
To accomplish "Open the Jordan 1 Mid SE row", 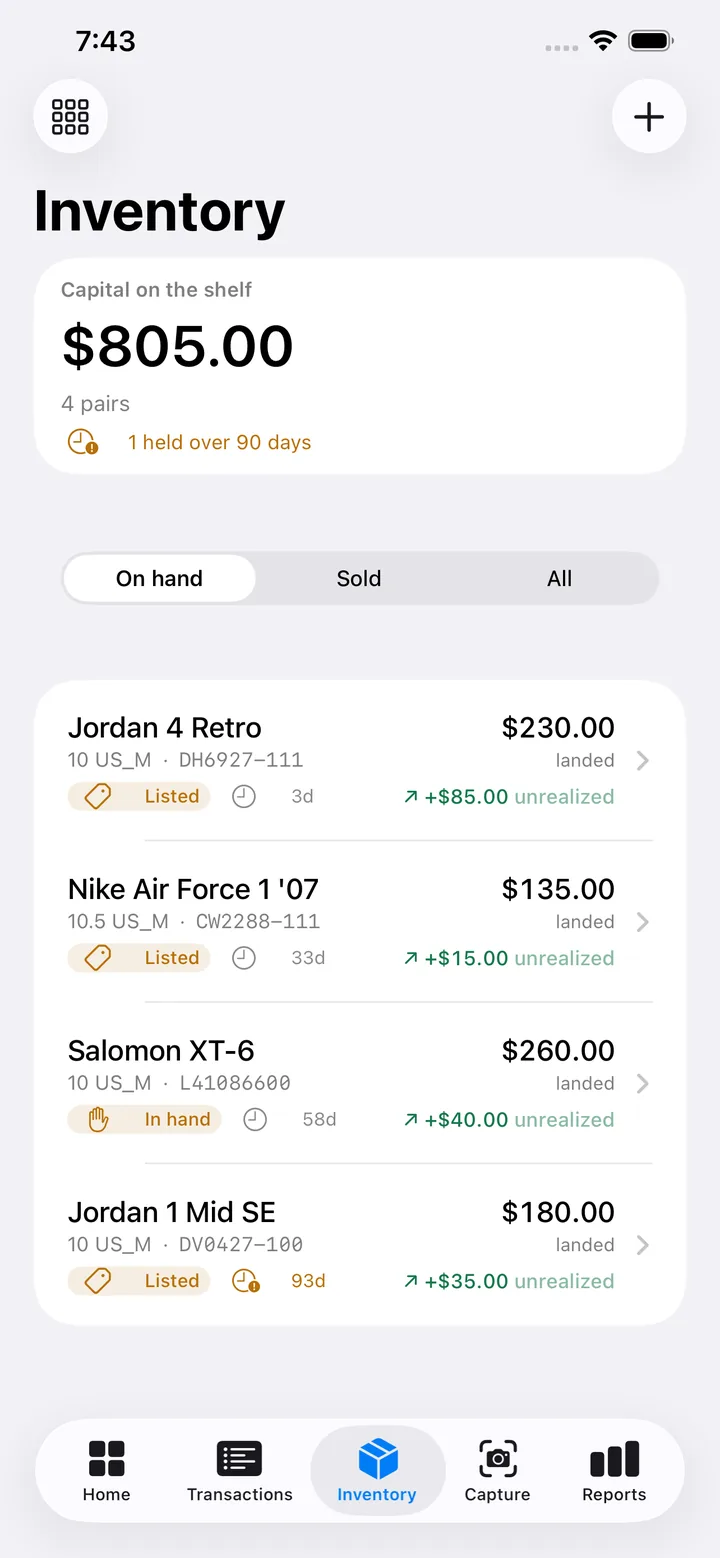I will pyautogui.click(x=360, y=1245).
